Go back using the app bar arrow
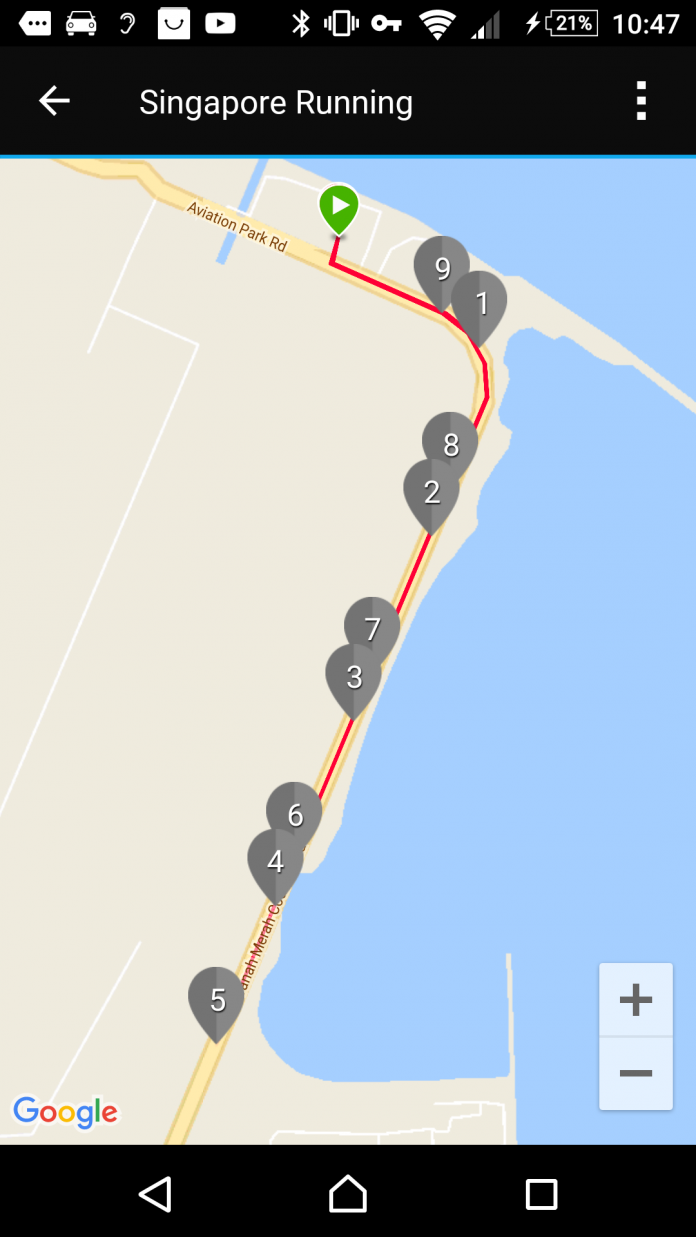 click(x=54, y=101)
